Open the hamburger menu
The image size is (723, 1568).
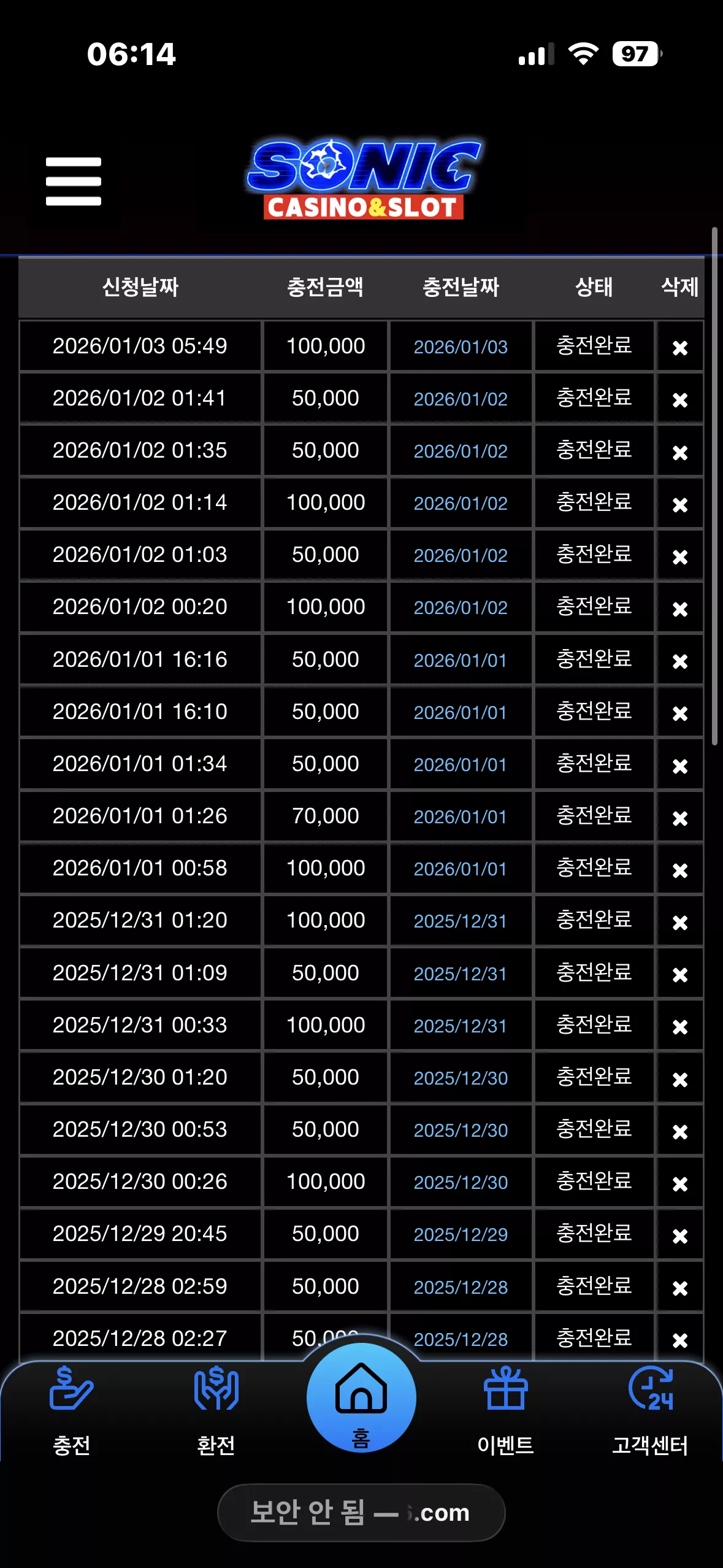[74, 181]
